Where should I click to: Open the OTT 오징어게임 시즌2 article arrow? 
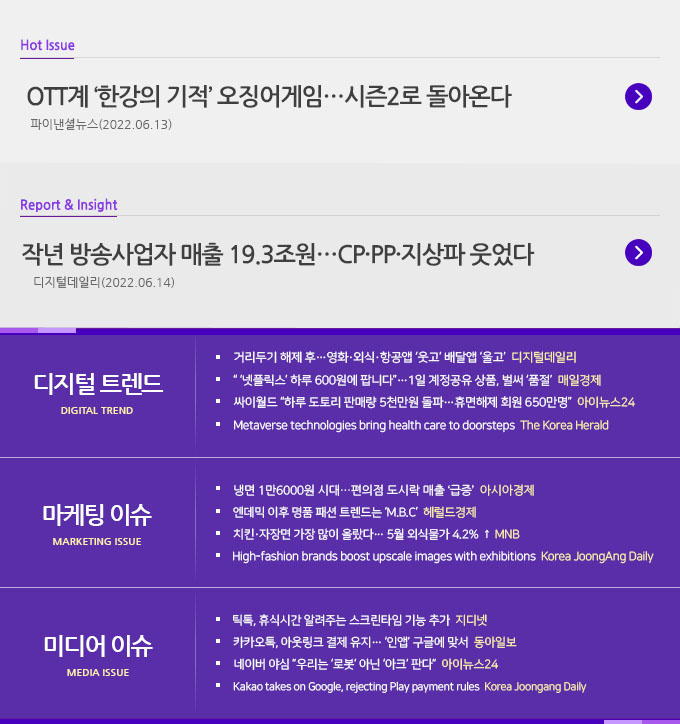point(638,96)
